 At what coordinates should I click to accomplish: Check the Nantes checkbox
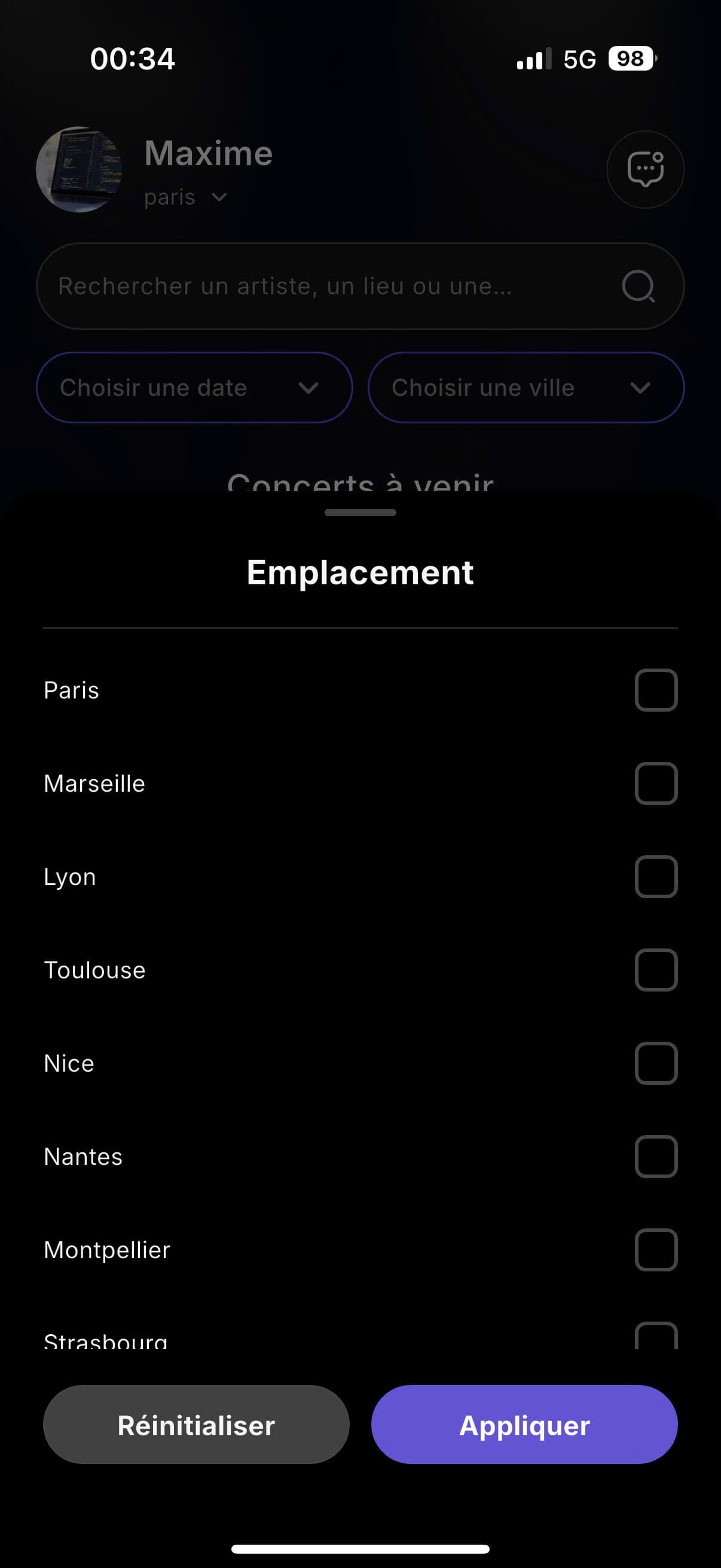click(655, 1156)
